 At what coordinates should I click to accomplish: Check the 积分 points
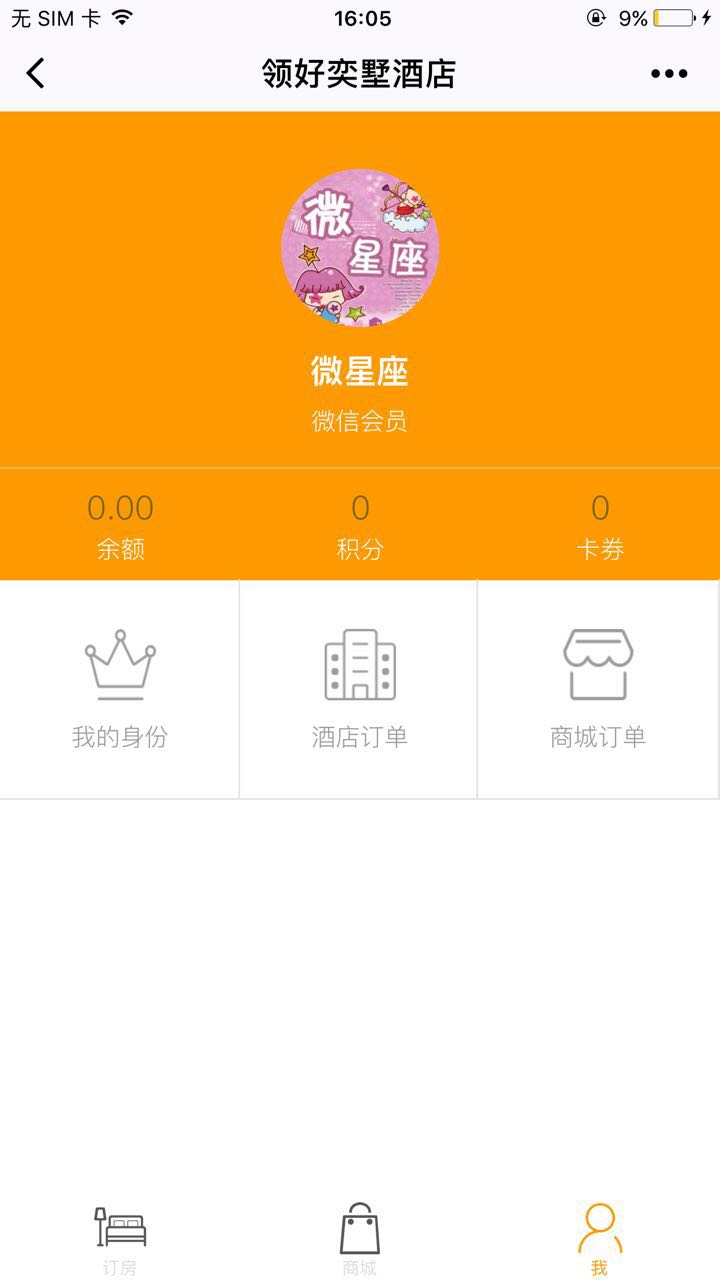coord(360,525)
